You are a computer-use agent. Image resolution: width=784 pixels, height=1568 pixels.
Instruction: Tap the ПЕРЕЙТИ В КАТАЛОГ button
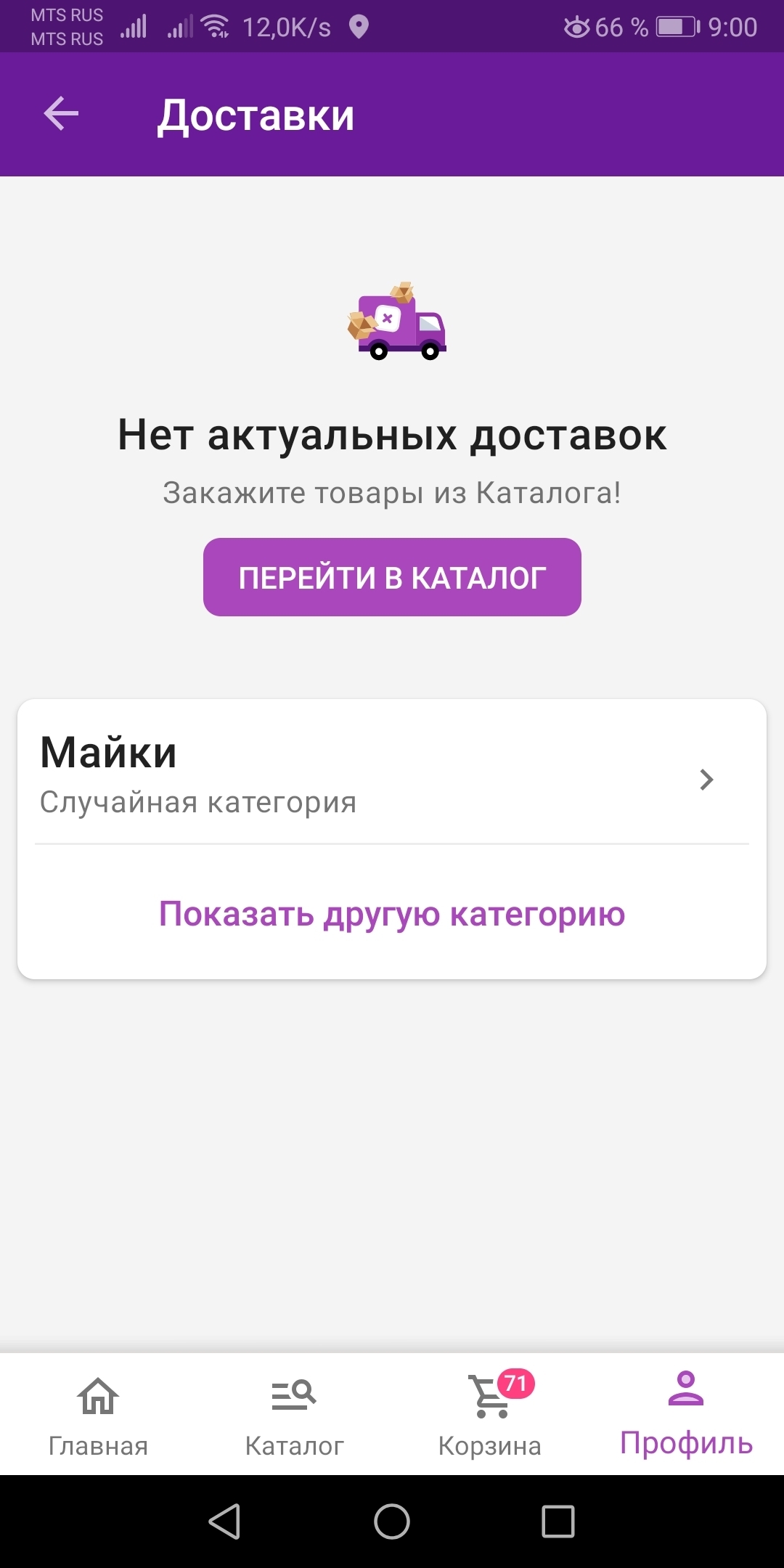pyautogui.click(x=392, y=577)
